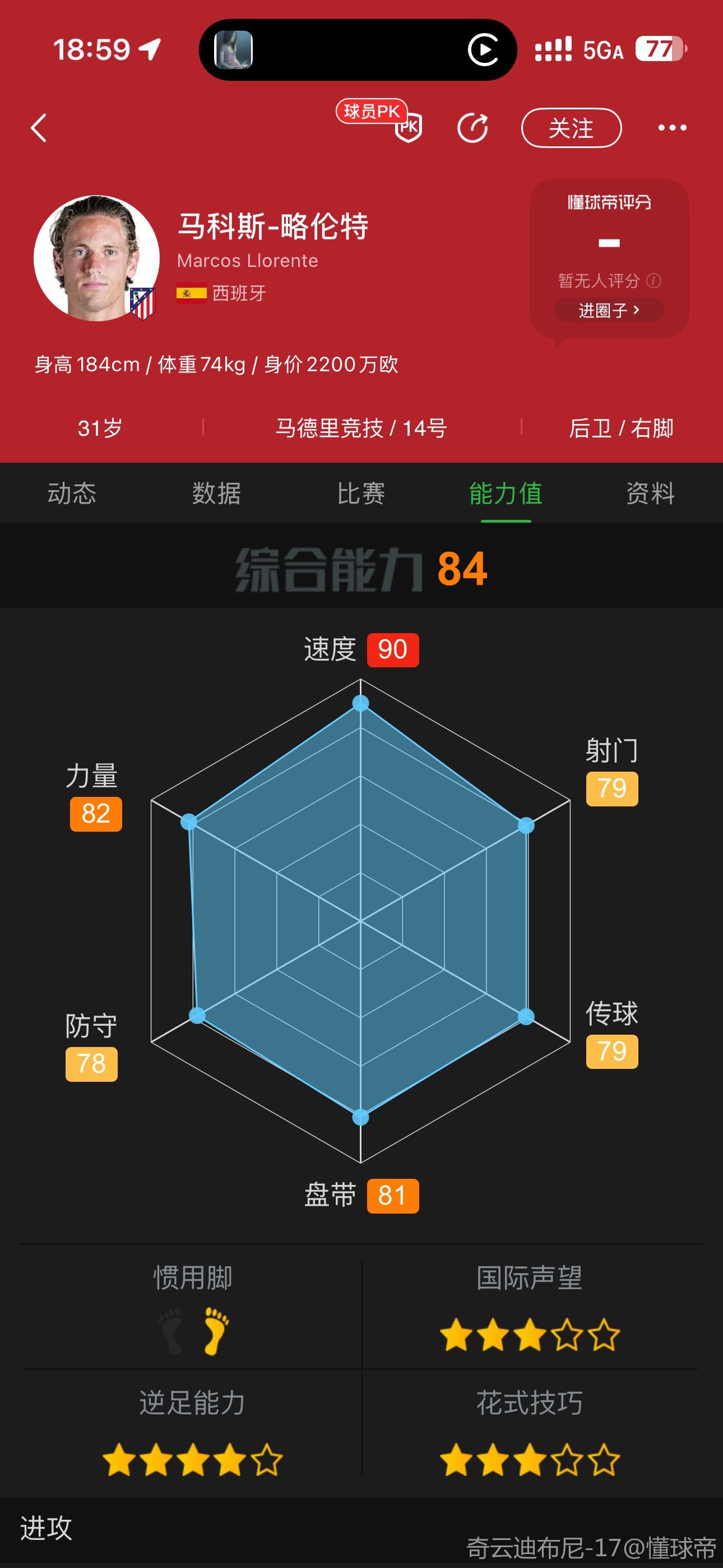Open the three-dot overflow menu
The height and width of the screenshot is (1568, 723).
672,128
